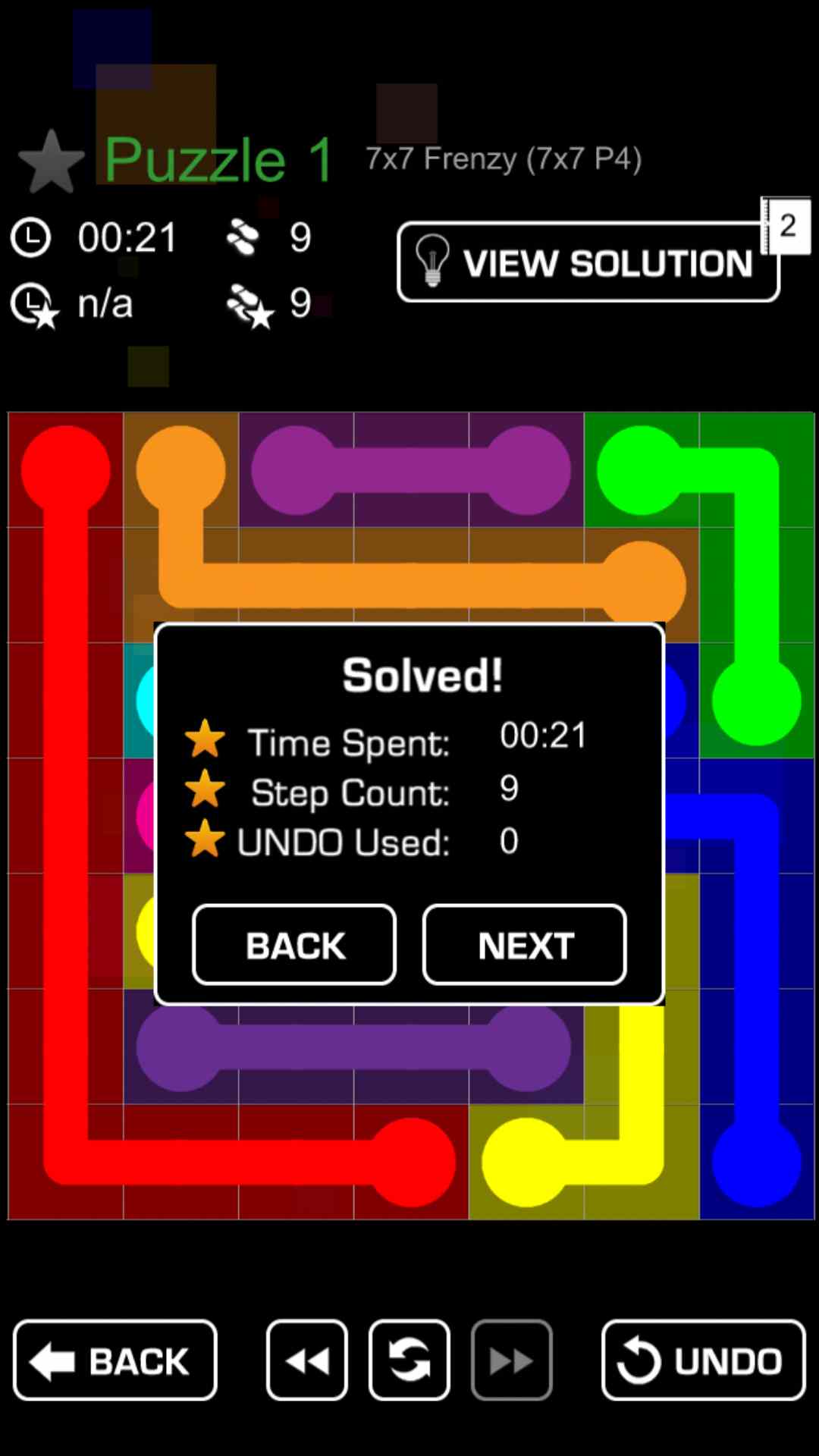Undo the last move
This screenshot has height=1456, width=819.
(x=703, y=1360)
